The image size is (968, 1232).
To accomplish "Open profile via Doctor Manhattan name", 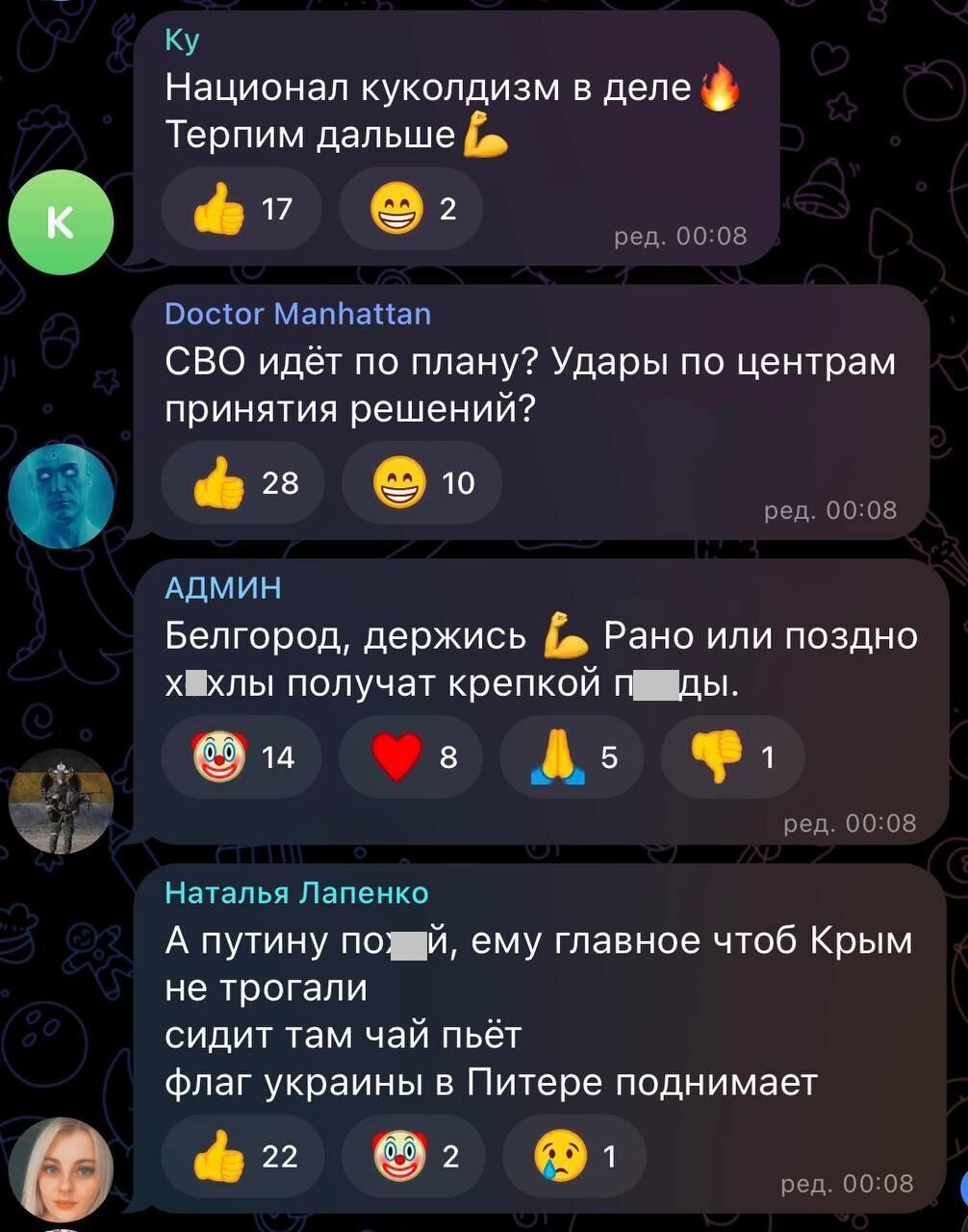I will click(297, 314).
